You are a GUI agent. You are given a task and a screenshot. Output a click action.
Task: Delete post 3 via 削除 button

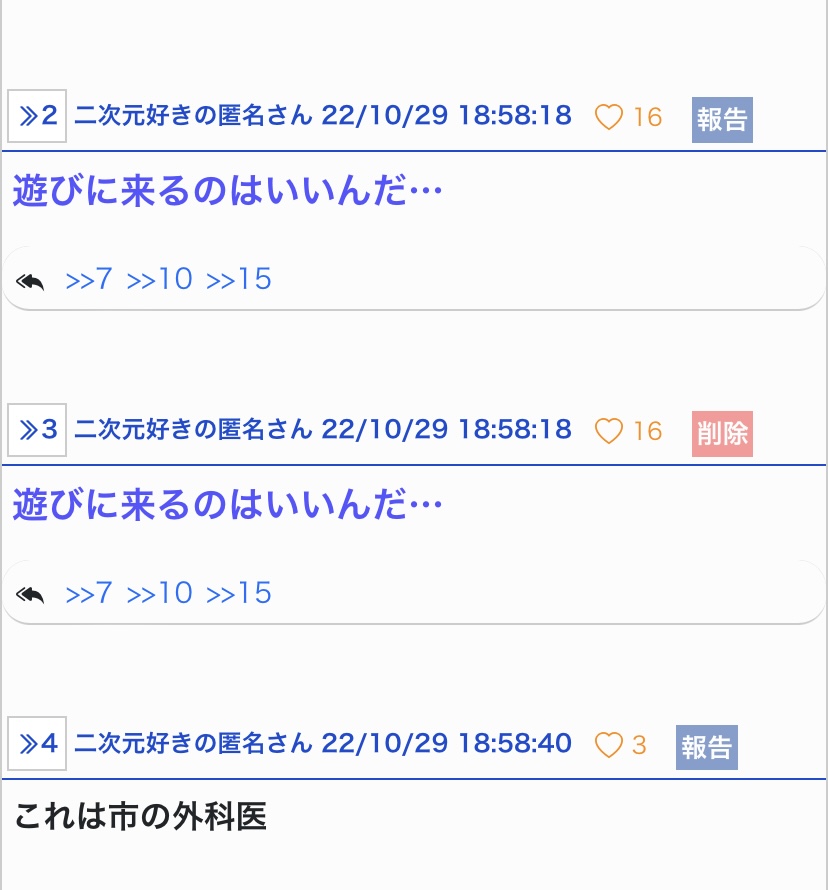(x=722, y=434)
